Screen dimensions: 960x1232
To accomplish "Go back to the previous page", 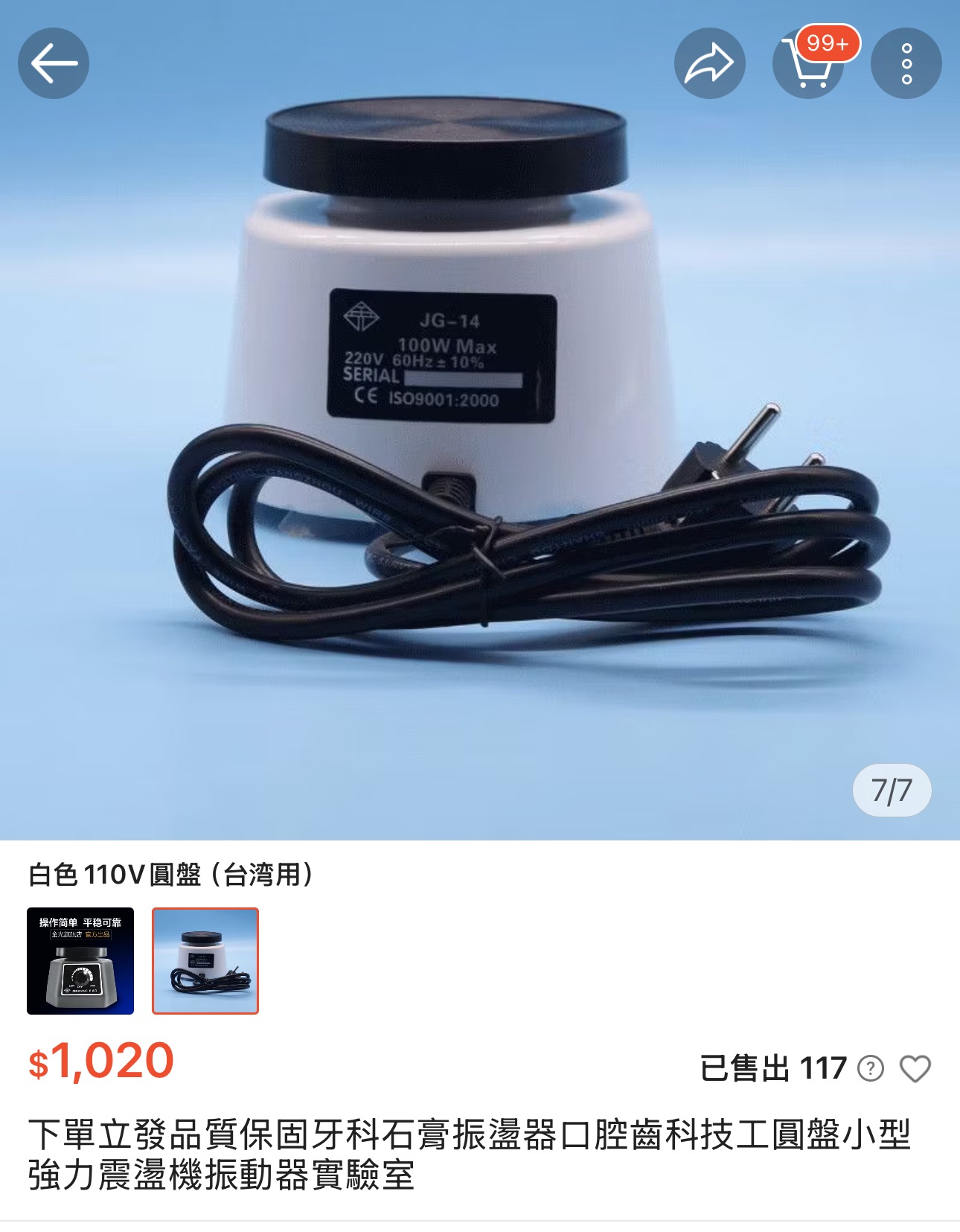I will 54,63.
